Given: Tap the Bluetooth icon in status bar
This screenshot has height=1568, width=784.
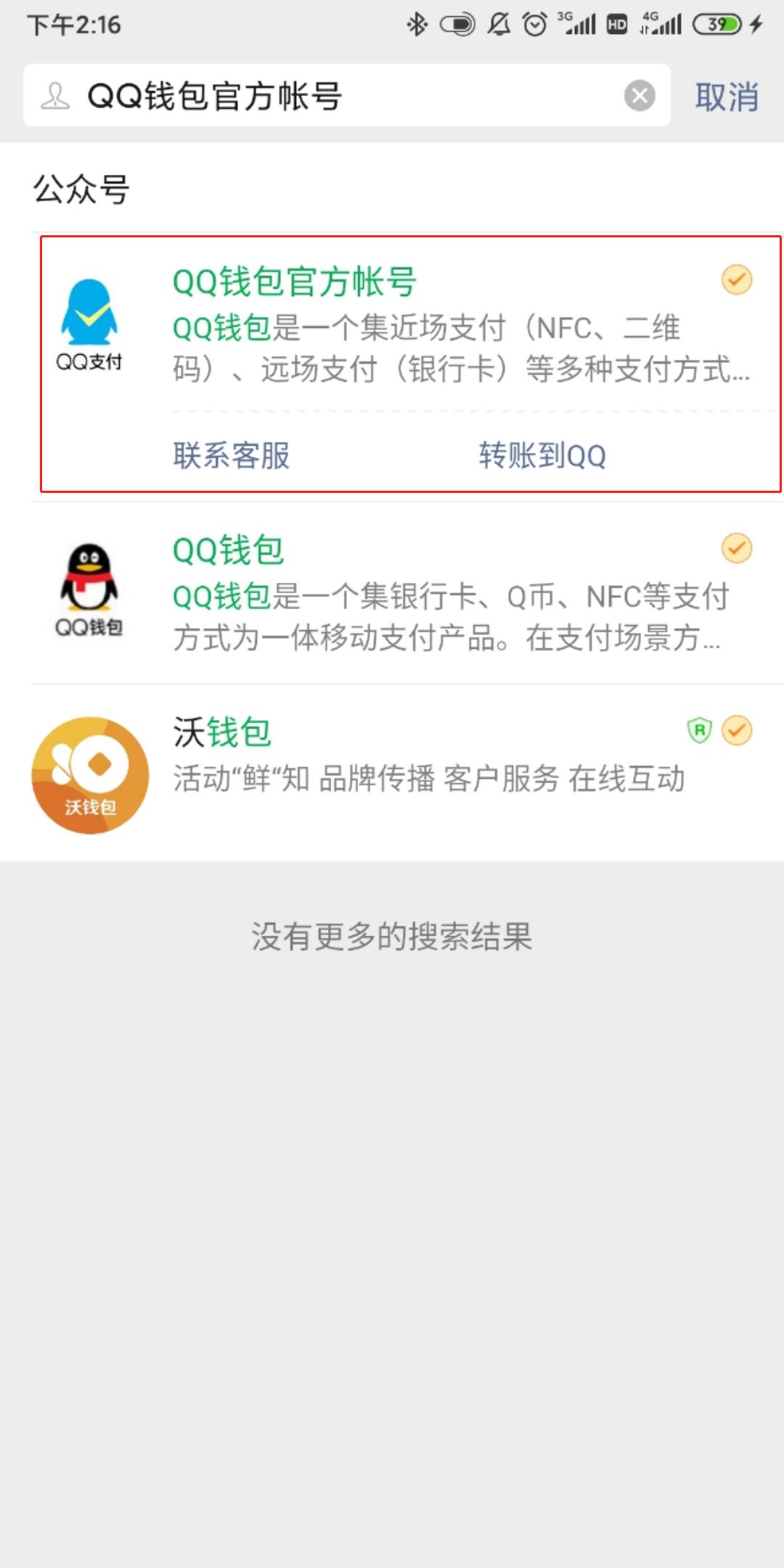Looking at the screenshot, I should [x=417, y=24].
